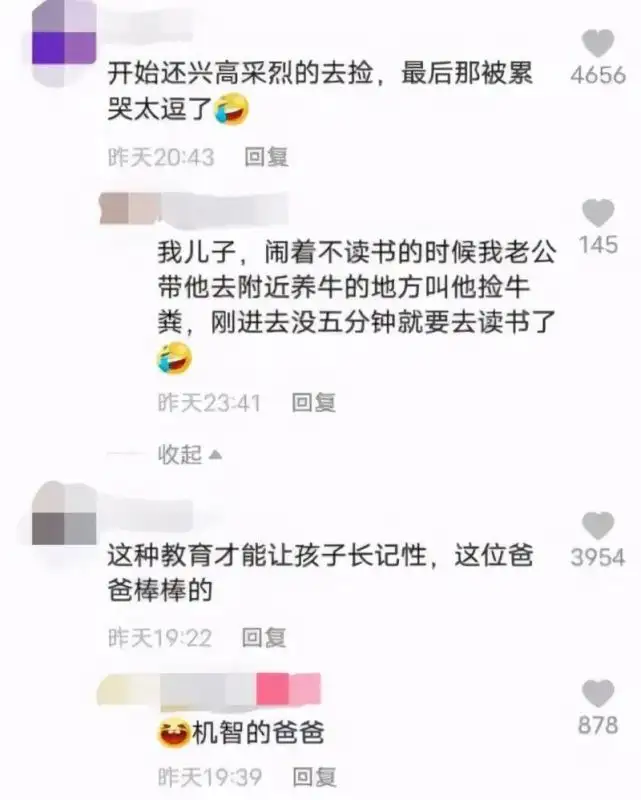This screenshot has width=641, height=800.
Task: Collapse replies with 收起
Action: pyautogui.click(x=189, y=454)
